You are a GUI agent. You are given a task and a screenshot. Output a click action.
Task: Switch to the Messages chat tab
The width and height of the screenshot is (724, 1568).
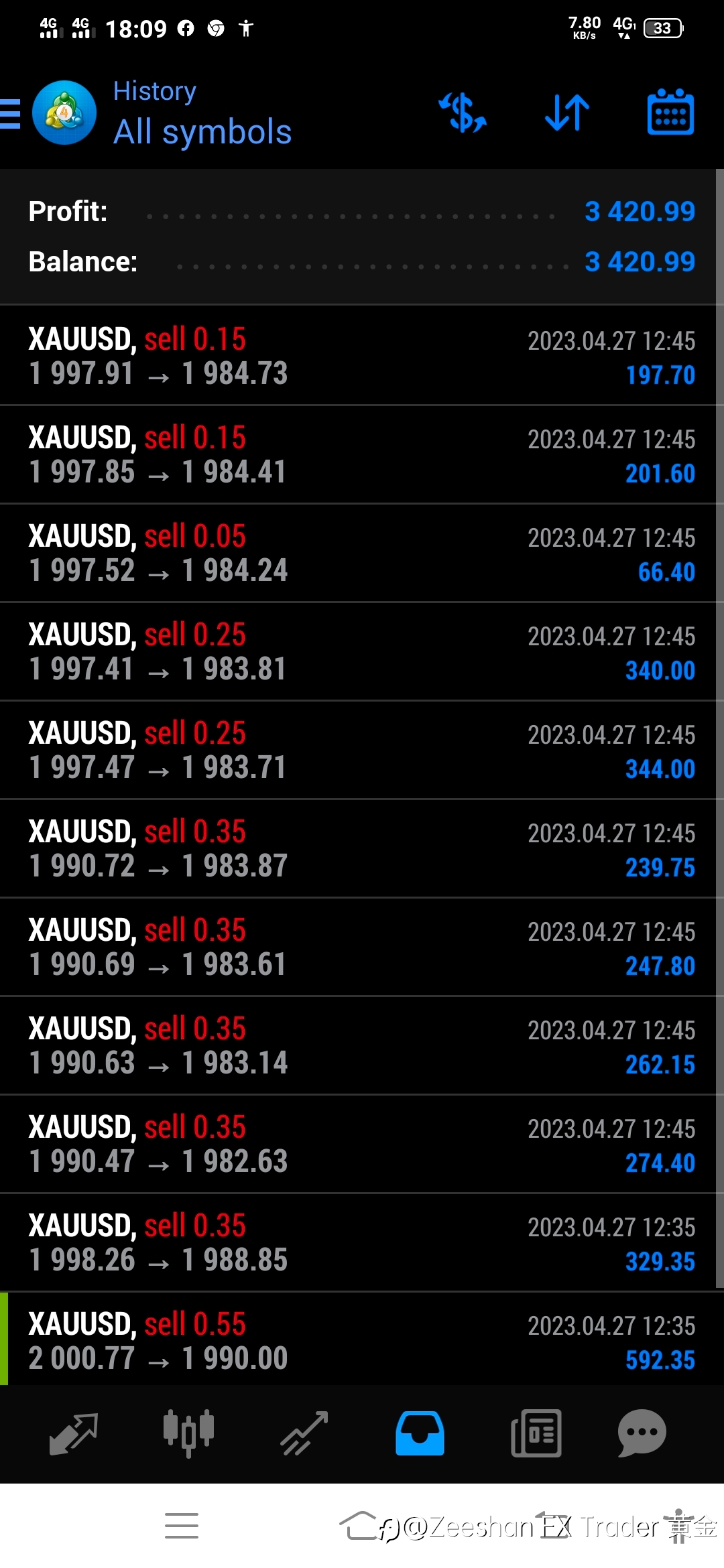click(642, 1434)
